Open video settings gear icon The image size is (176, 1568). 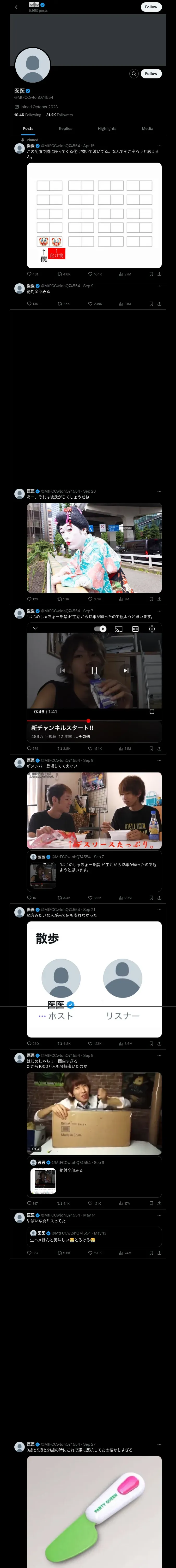[152, 629]
